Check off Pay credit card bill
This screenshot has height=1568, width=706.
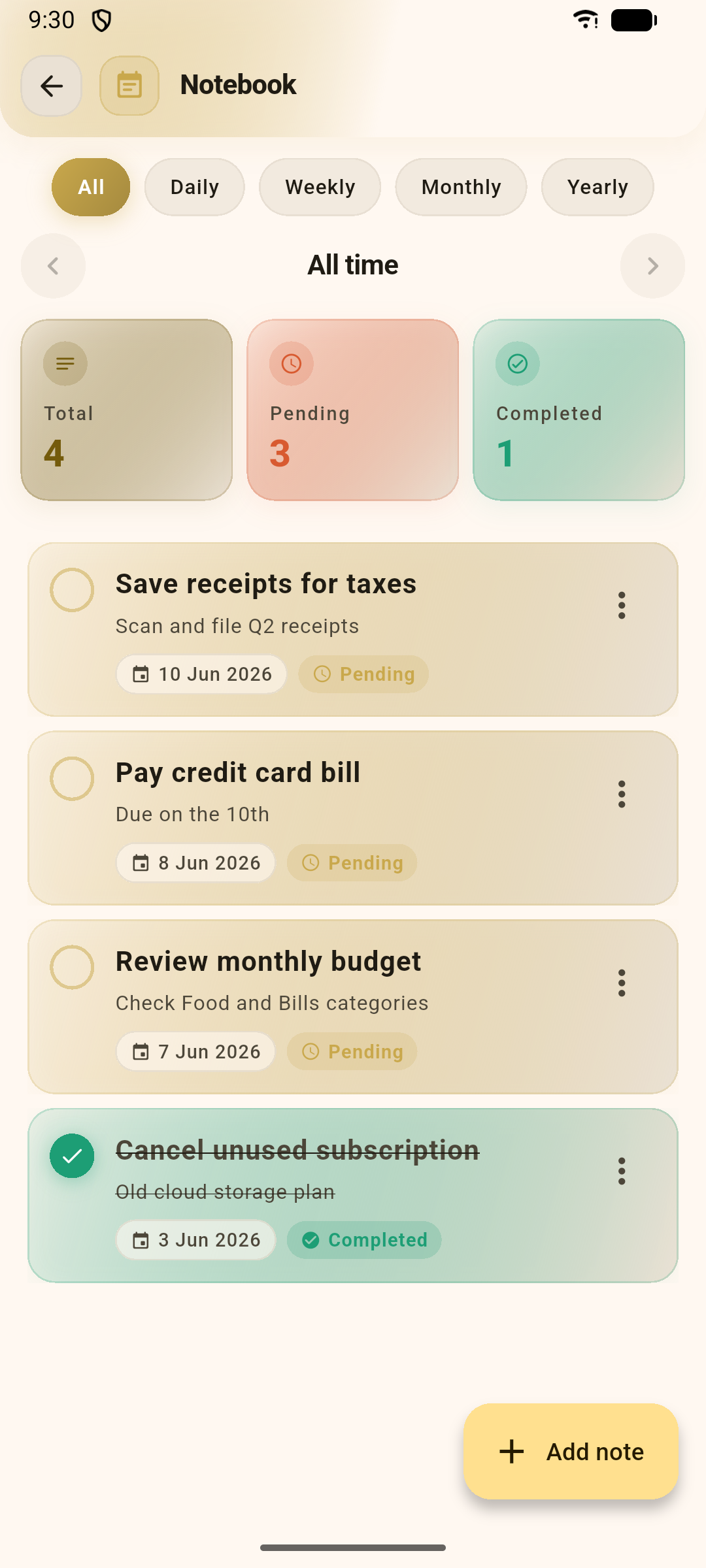[x=72, y=779]
